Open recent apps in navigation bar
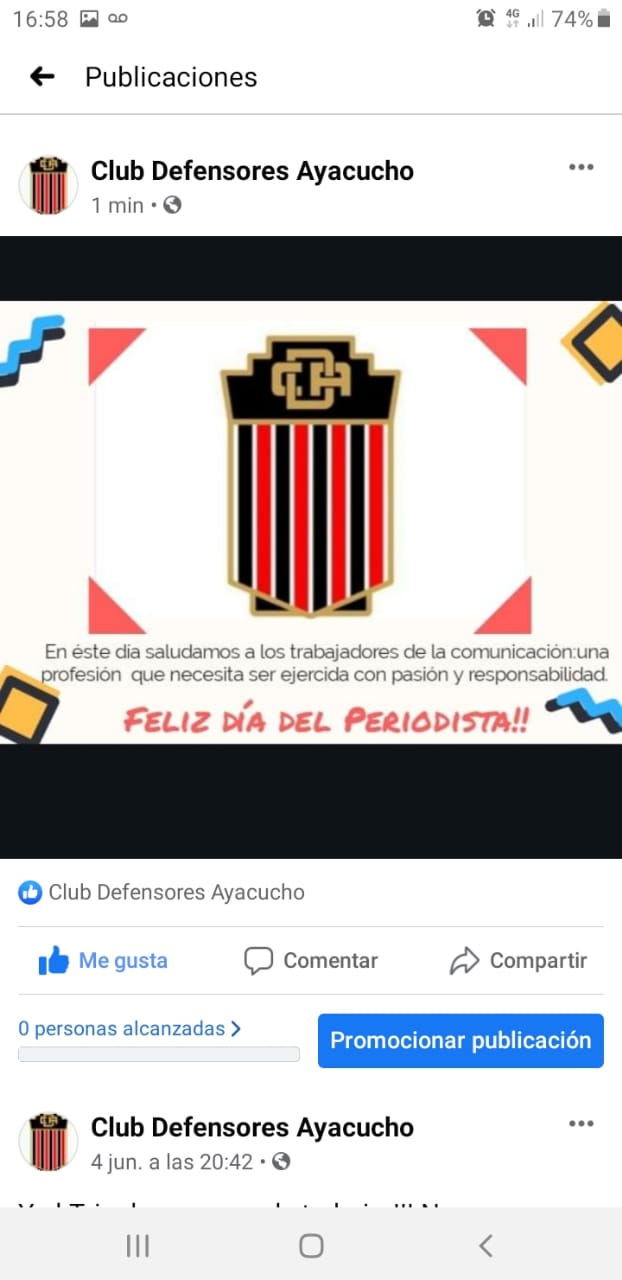Screen dimensions: 622x1280 137,1246
